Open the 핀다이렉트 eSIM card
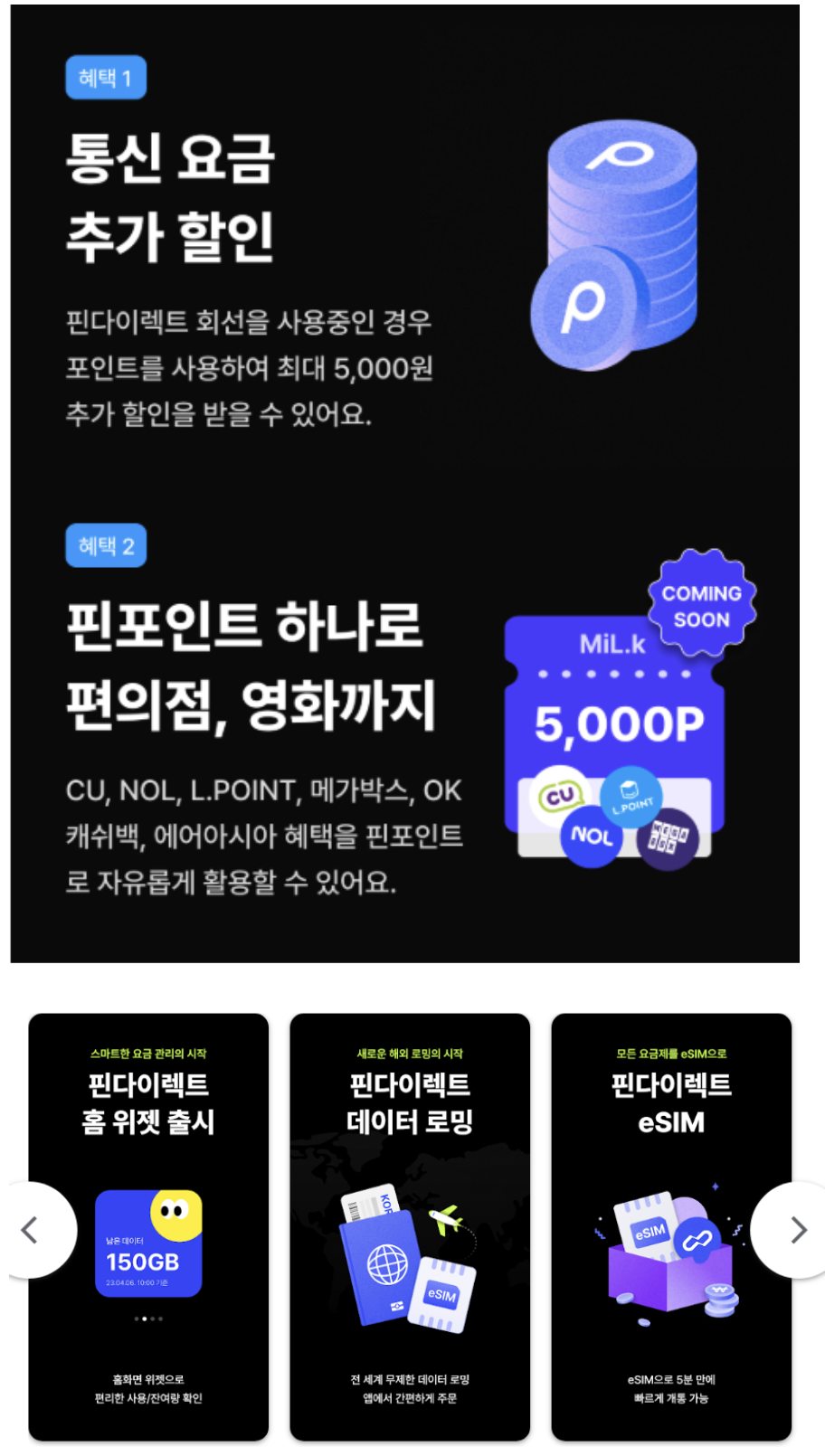Viewport: 825px width, 1456px height. coord(670,1225)
